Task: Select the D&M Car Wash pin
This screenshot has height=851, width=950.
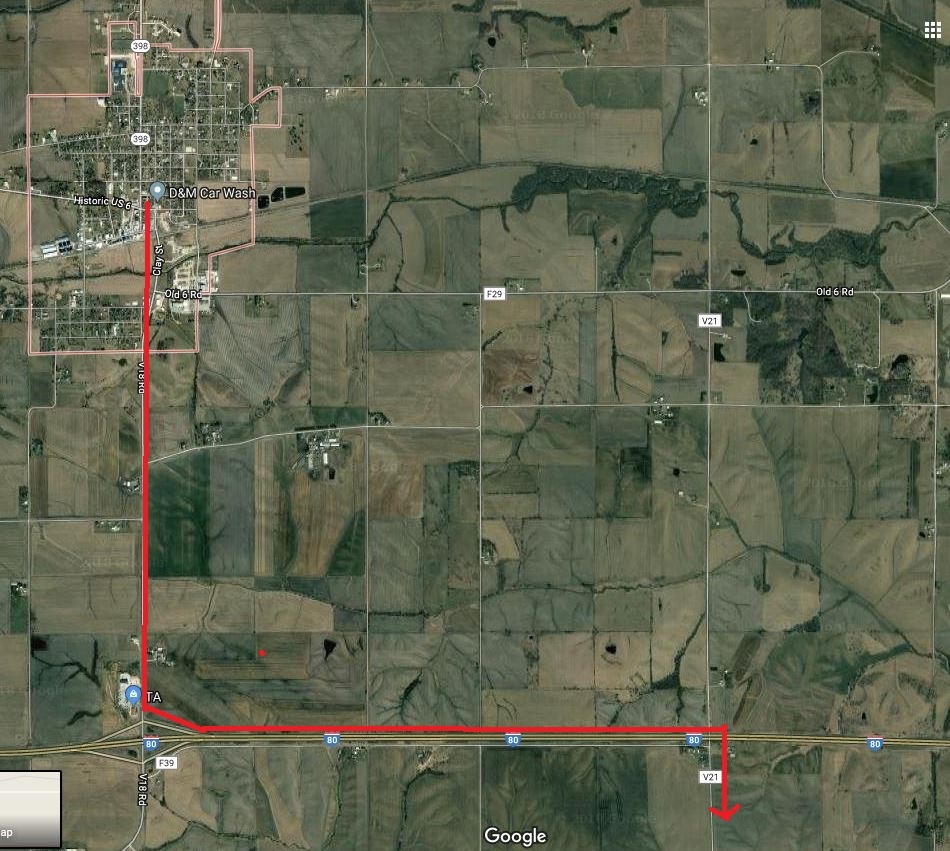Action: 157,191
